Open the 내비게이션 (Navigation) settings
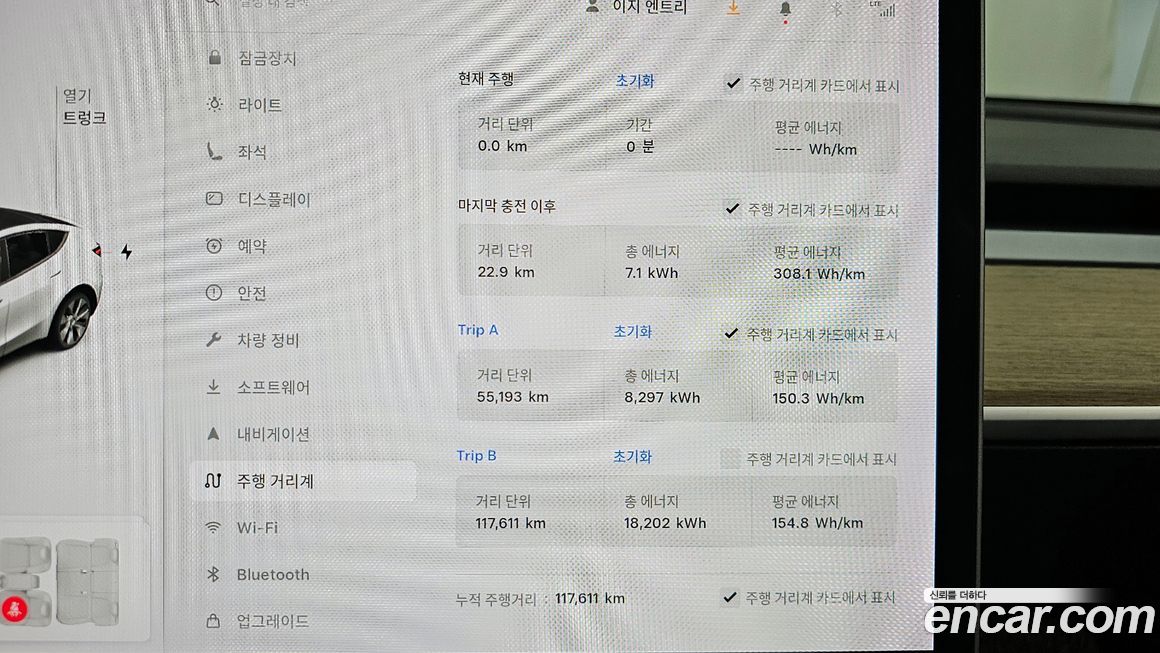 coord(273,434)
